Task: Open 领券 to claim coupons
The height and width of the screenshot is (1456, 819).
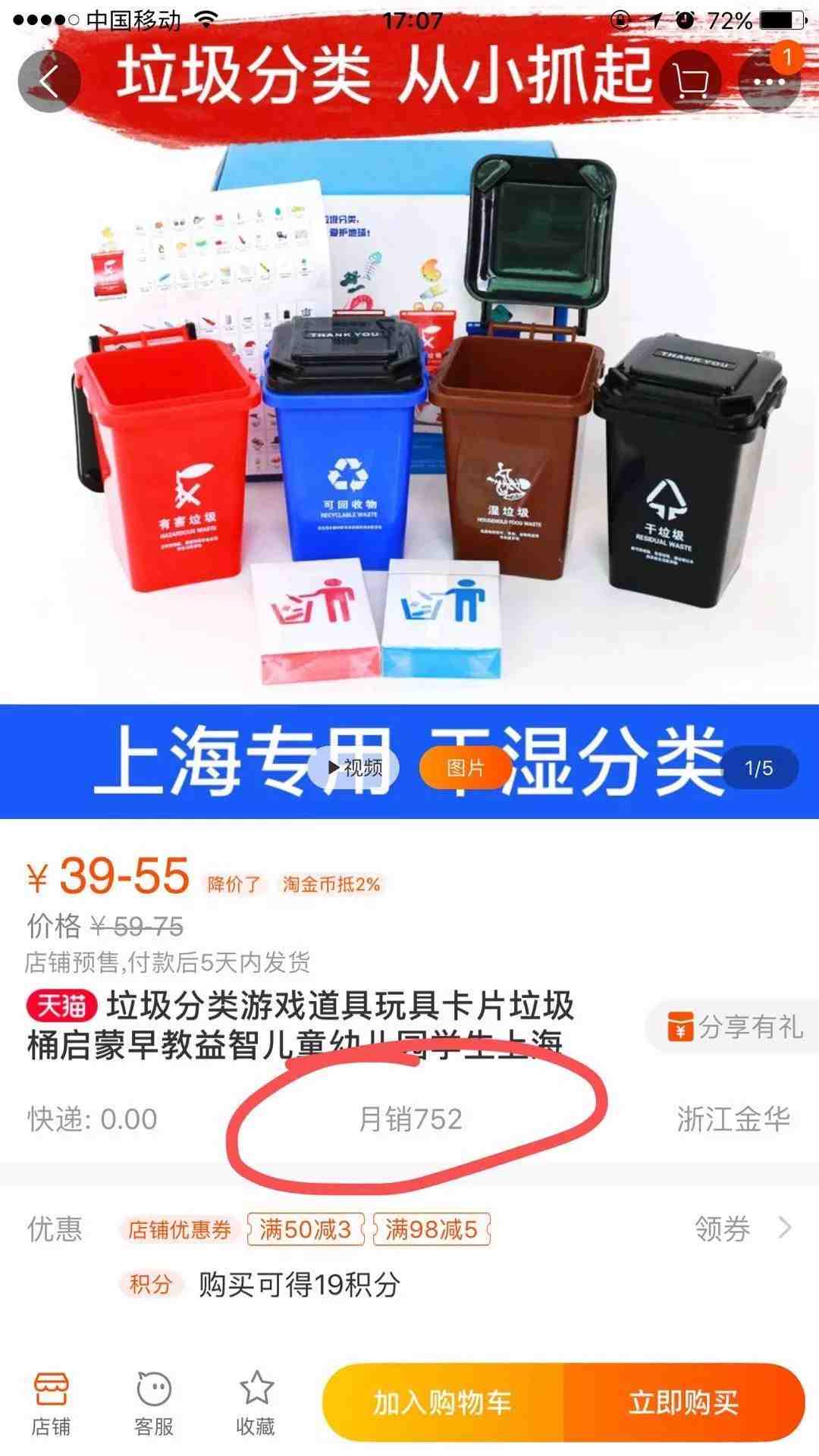Action: point(742,1228)
